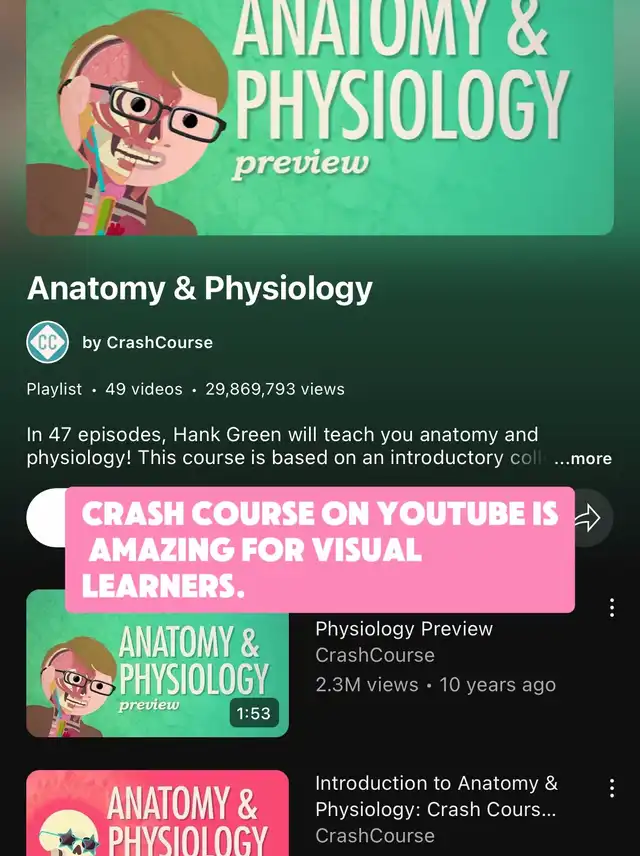Share this Anatomy & Physiology playlist

pos(588,517)
